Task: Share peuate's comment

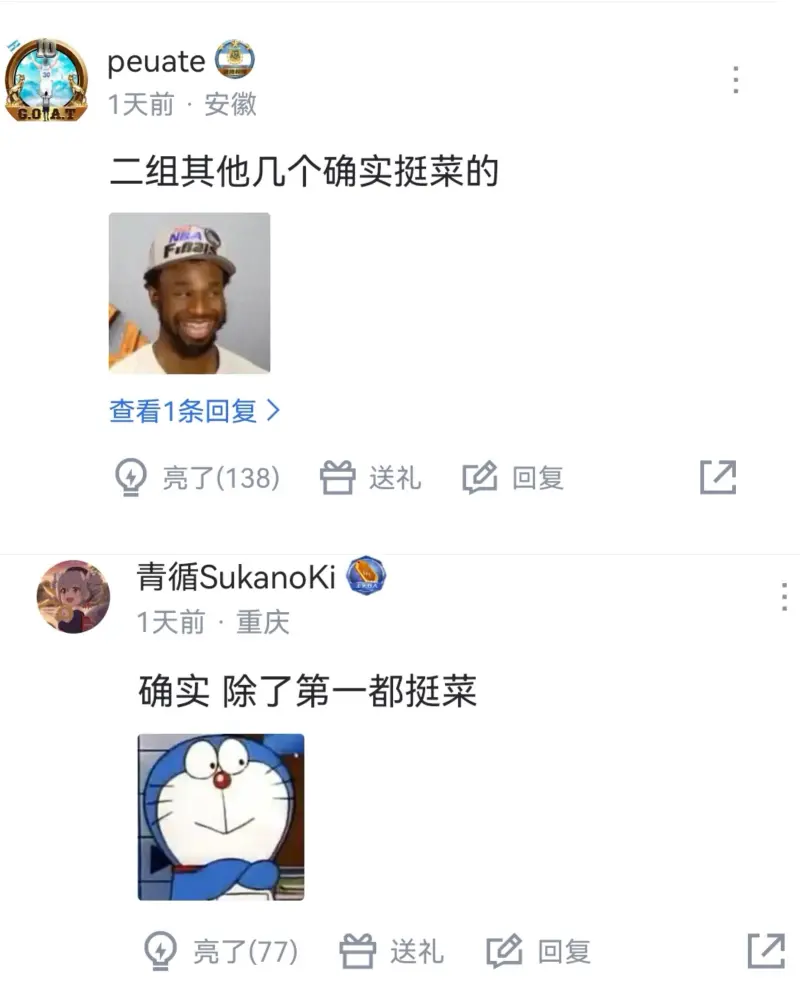Action: [718, 478]
